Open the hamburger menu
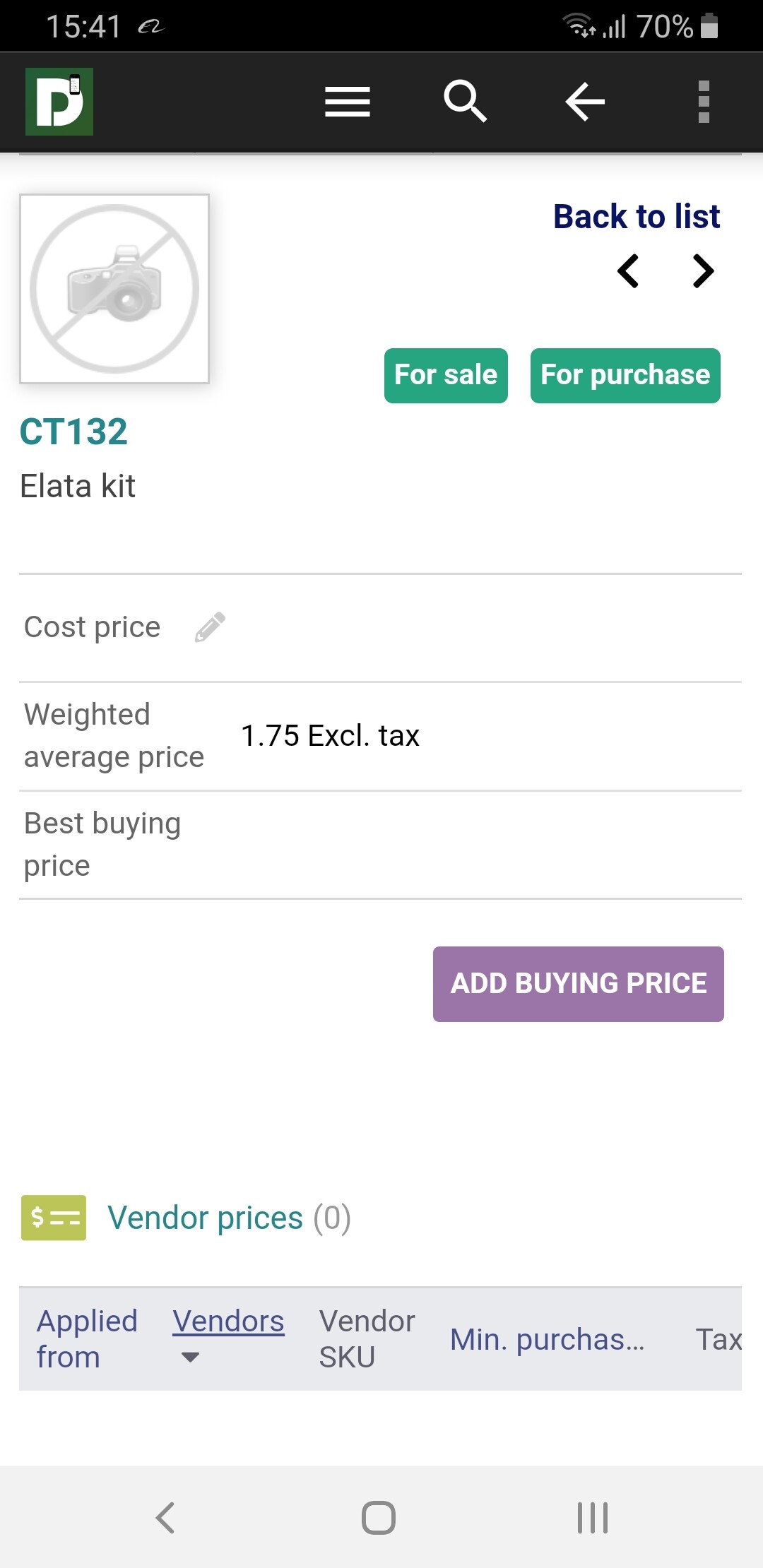This screenshot has width=763, height=1568. pyautogui.click(x=347, y=102)
